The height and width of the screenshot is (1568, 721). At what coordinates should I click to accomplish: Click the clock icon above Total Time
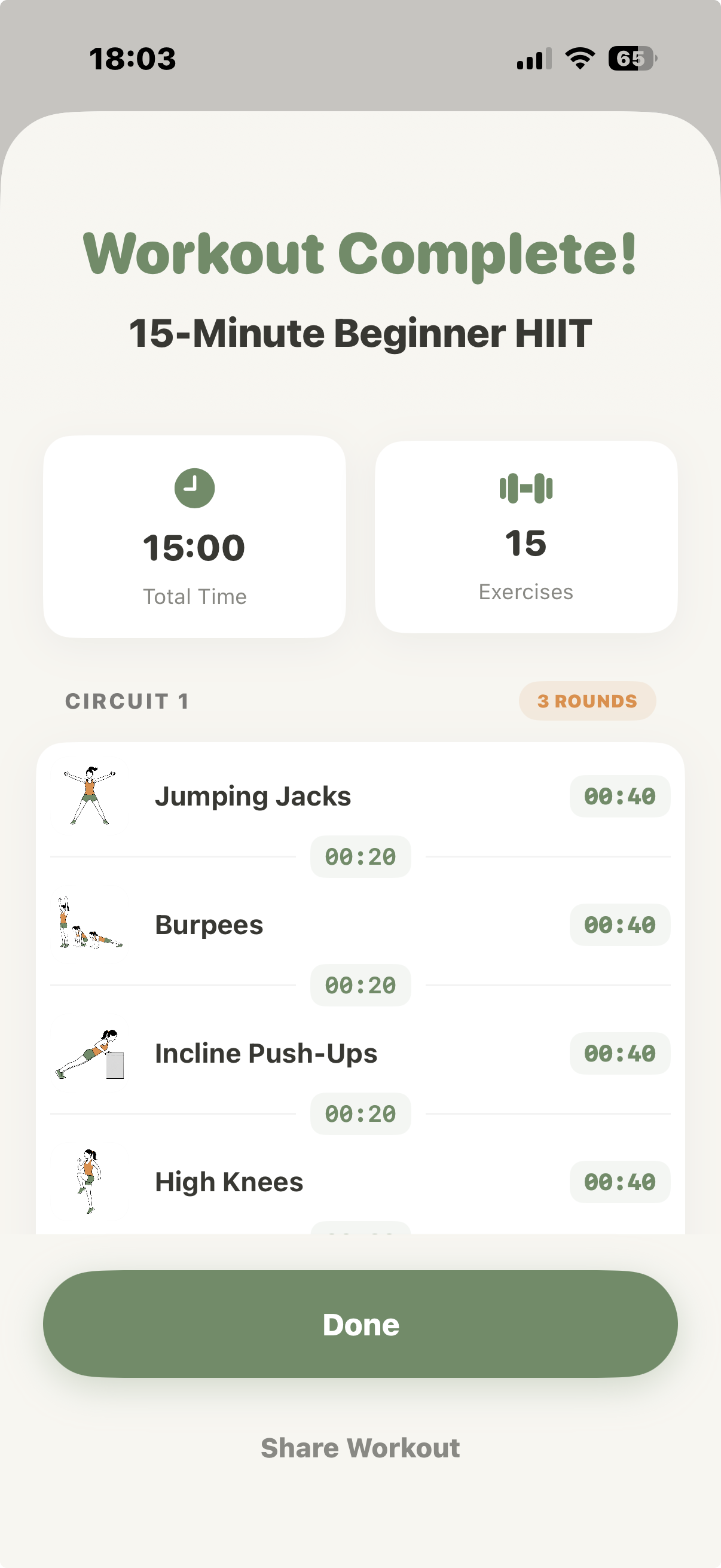point(194,487)
